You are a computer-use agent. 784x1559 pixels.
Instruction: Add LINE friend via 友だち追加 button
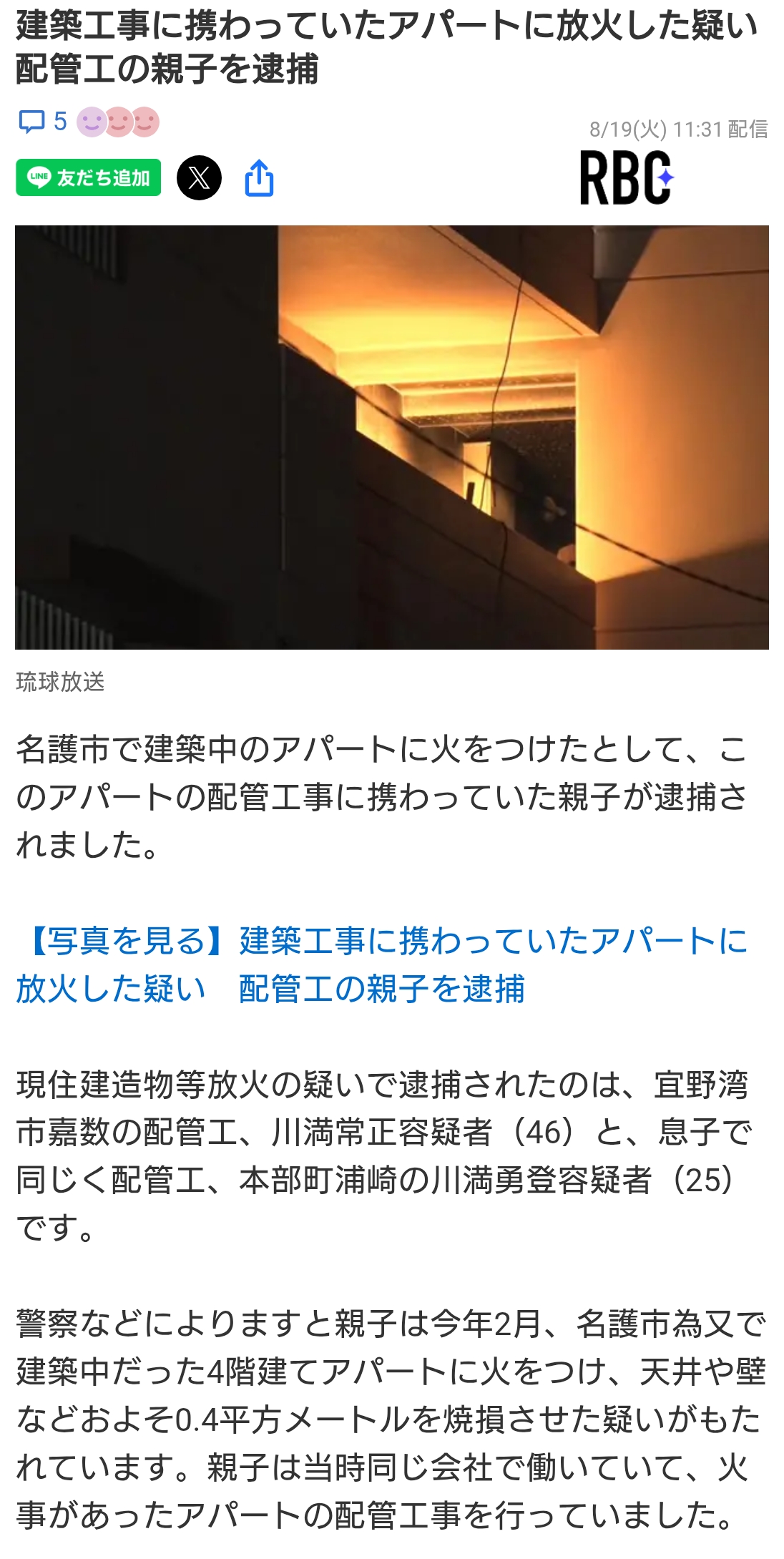point(89,177)
